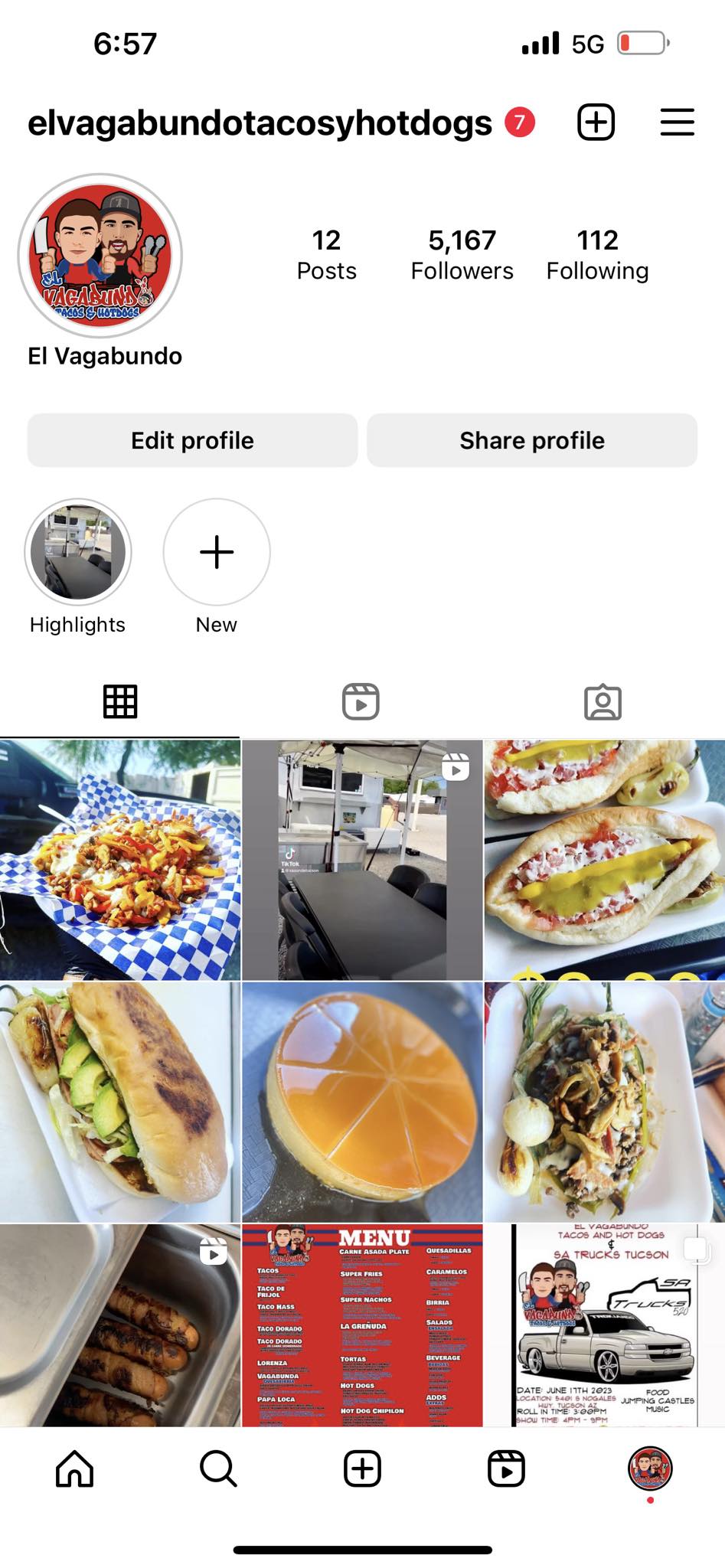Screen dimensions: 725x1568
Task: Open the flan dessert post
Action: point(362,1102)
